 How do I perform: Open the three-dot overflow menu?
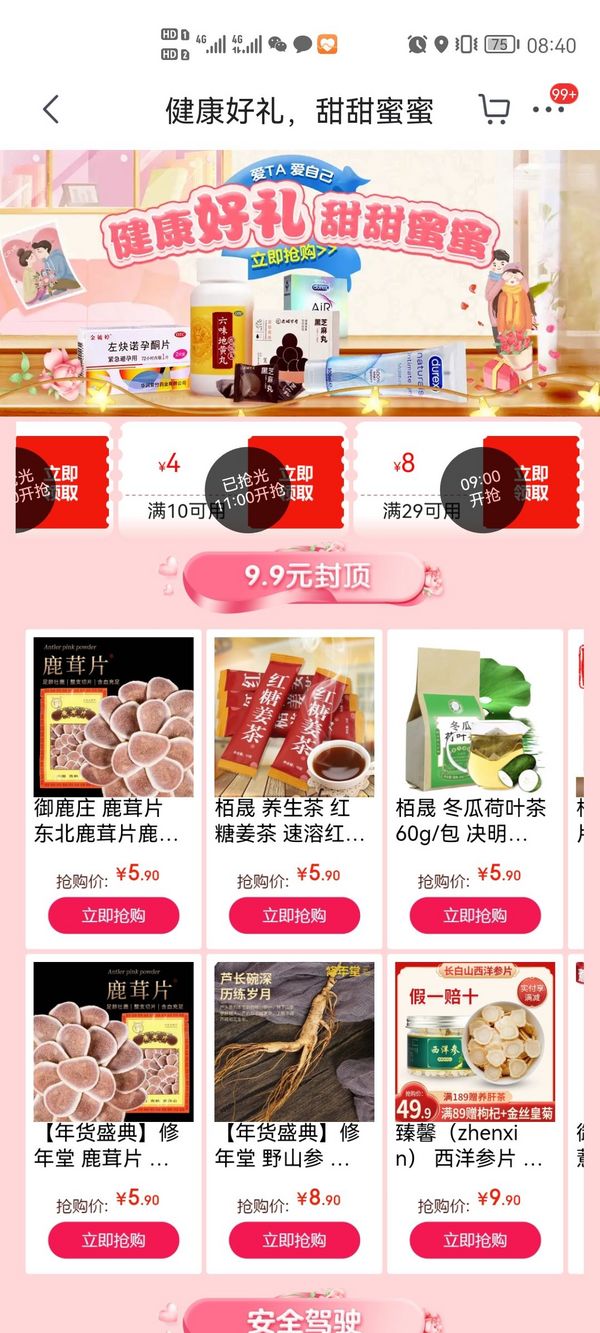click(x=548, y=110)
